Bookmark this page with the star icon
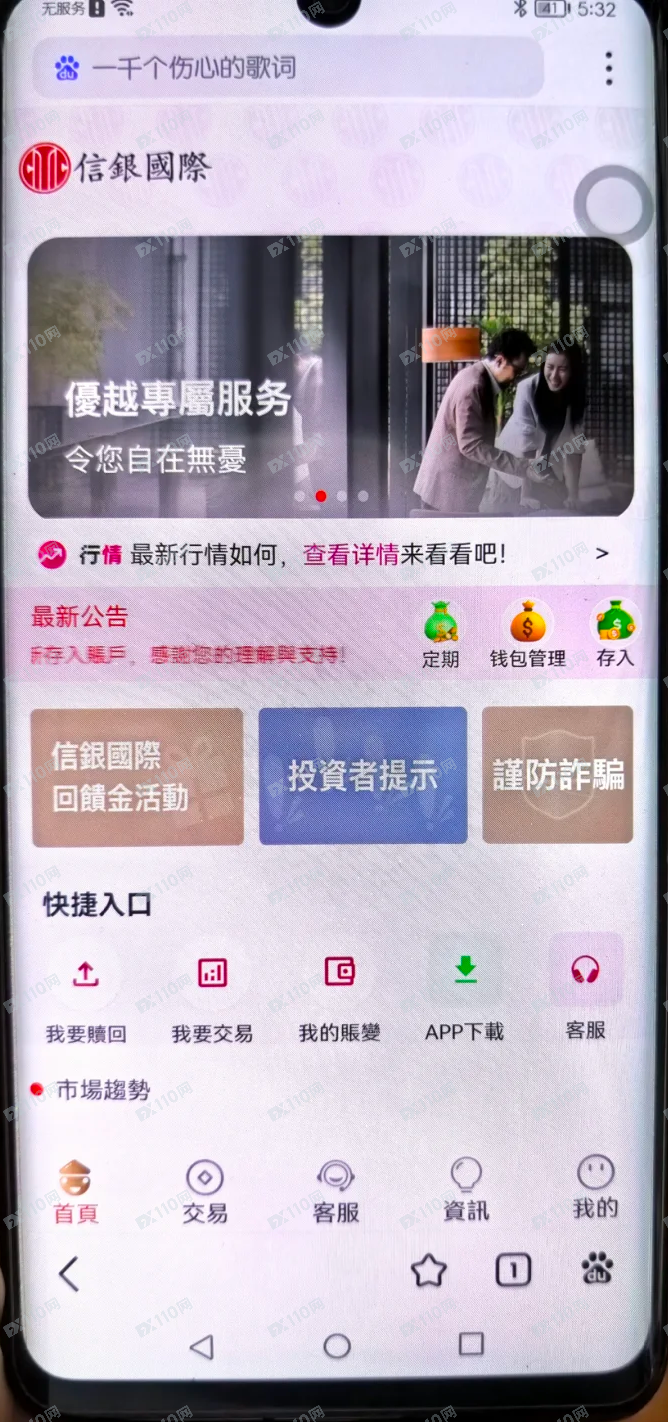 [428, 1271]
